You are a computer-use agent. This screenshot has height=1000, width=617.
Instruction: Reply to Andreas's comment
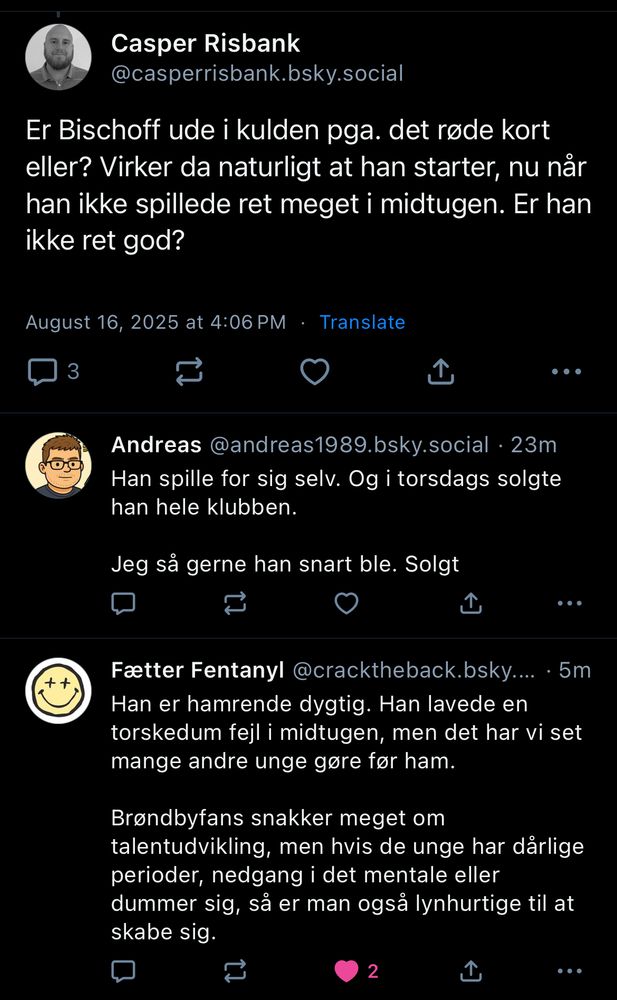(x=123, y=603)
